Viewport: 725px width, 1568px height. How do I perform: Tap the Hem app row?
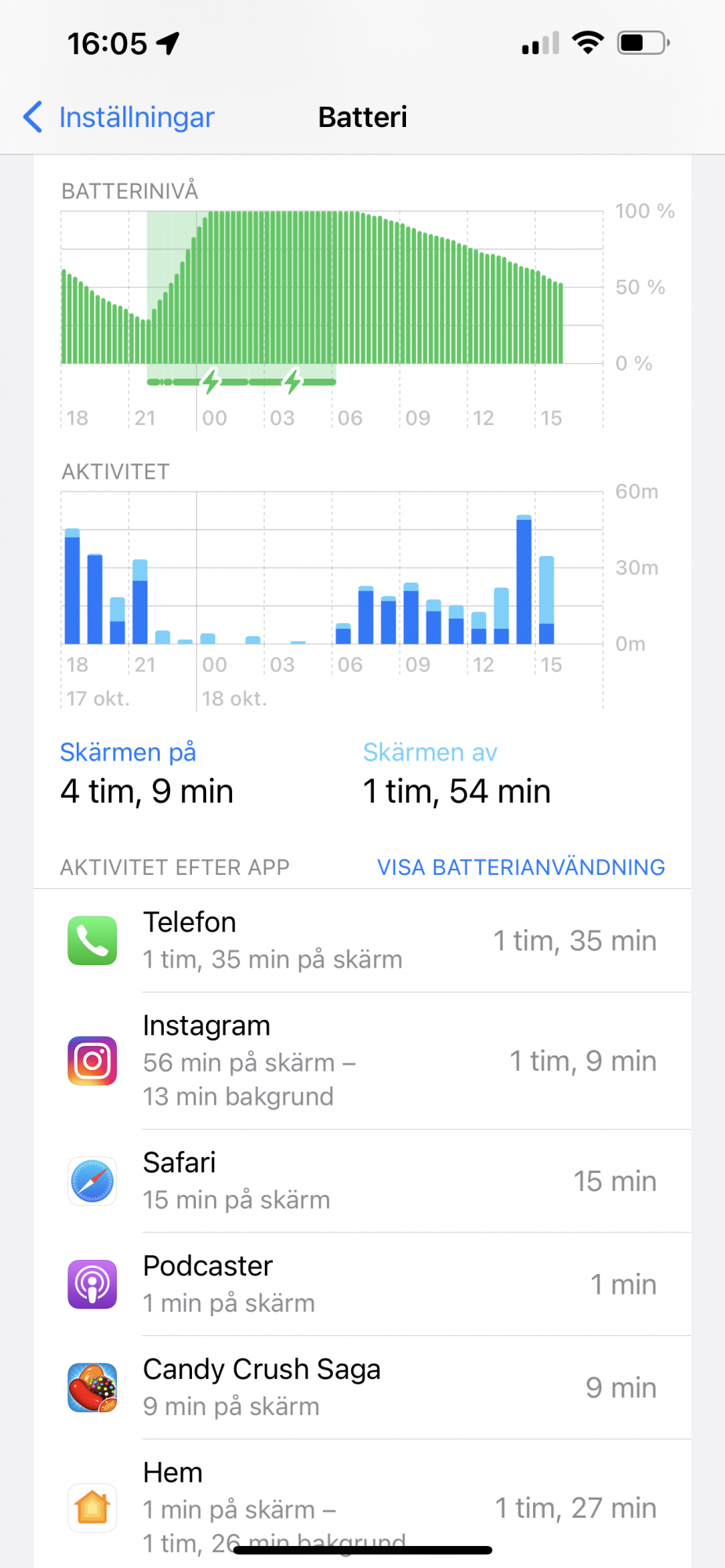[362, 1505]
